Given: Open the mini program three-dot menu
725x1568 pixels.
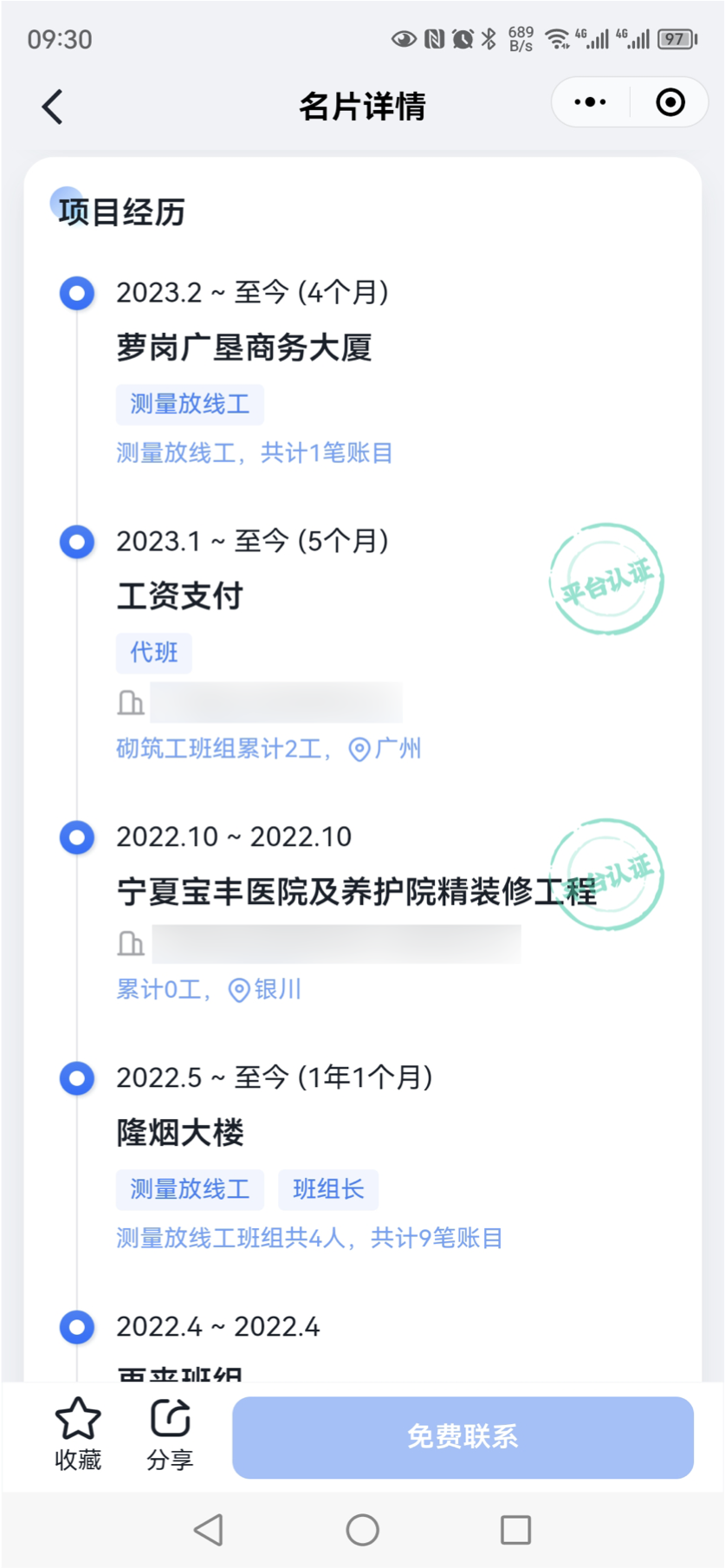Looking at the screenshot, I should [591, 102].
